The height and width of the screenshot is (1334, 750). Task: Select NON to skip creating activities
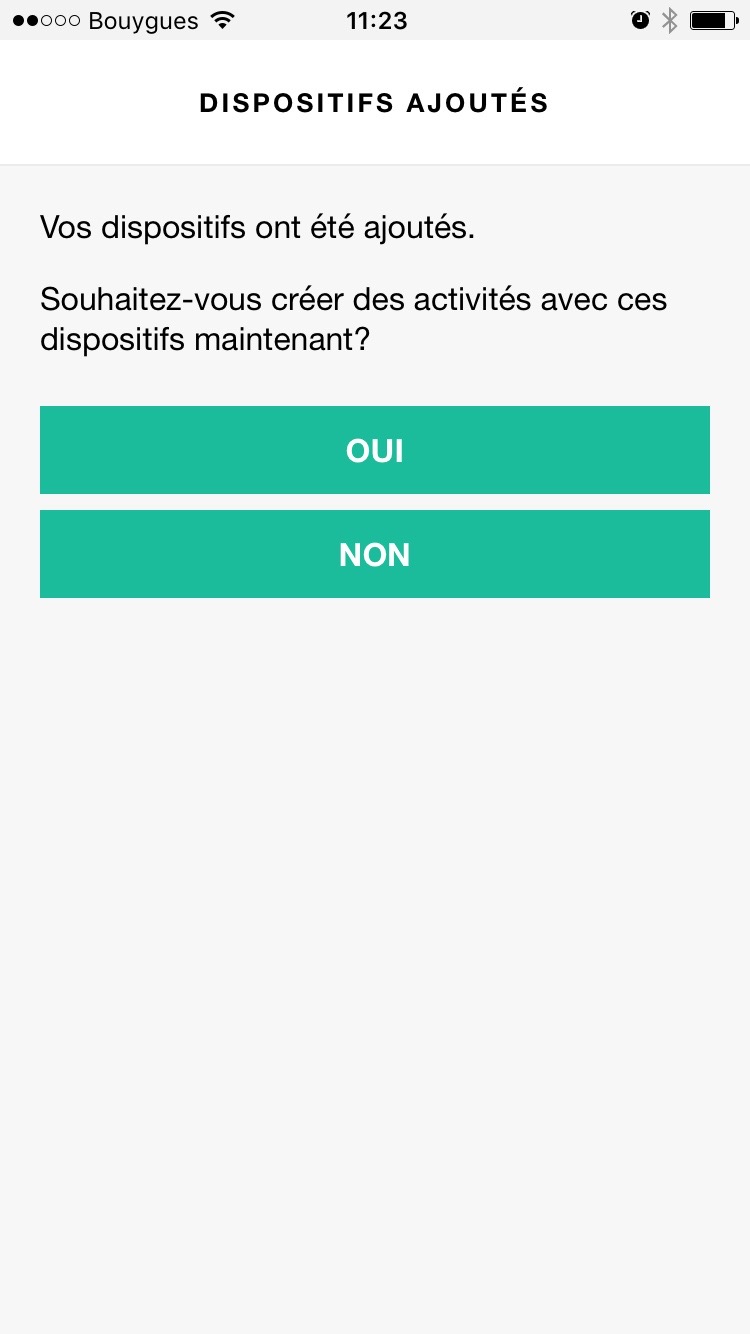375,554
